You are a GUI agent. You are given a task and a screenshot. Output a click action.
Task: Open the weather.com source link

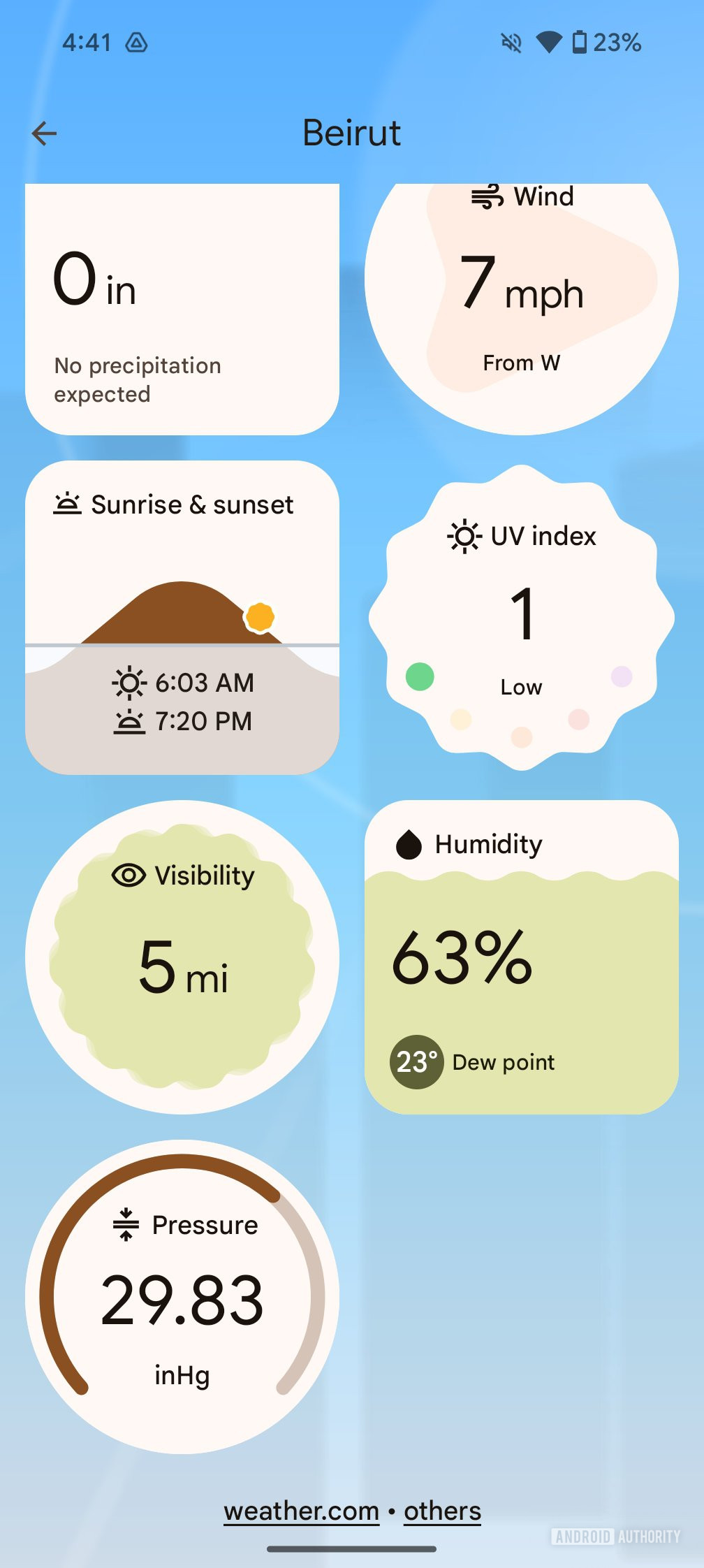click(x=301, y=1511)
